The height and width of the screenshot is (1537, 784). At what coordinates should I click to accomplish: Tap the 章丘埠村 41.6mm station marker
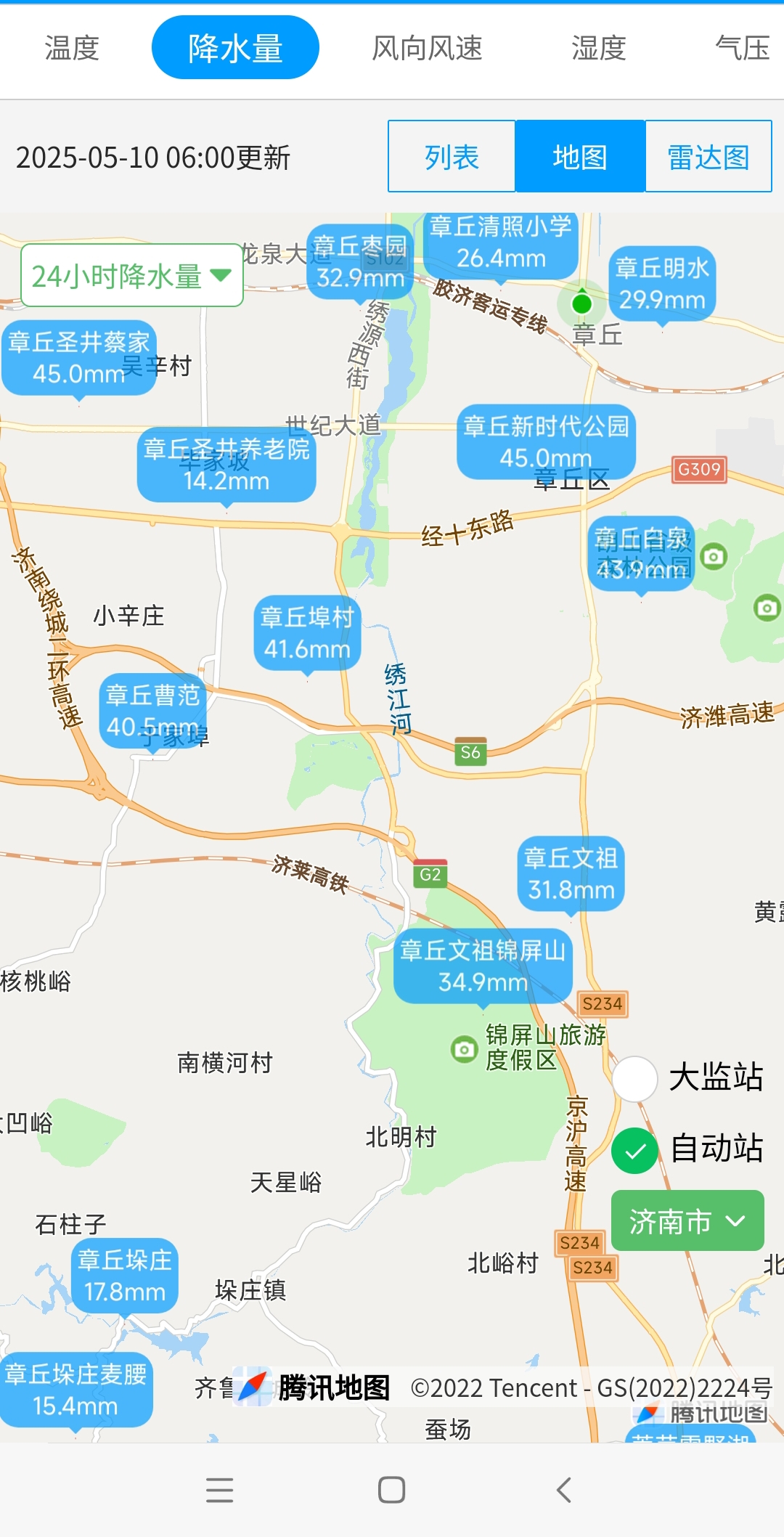coord(307,633)
